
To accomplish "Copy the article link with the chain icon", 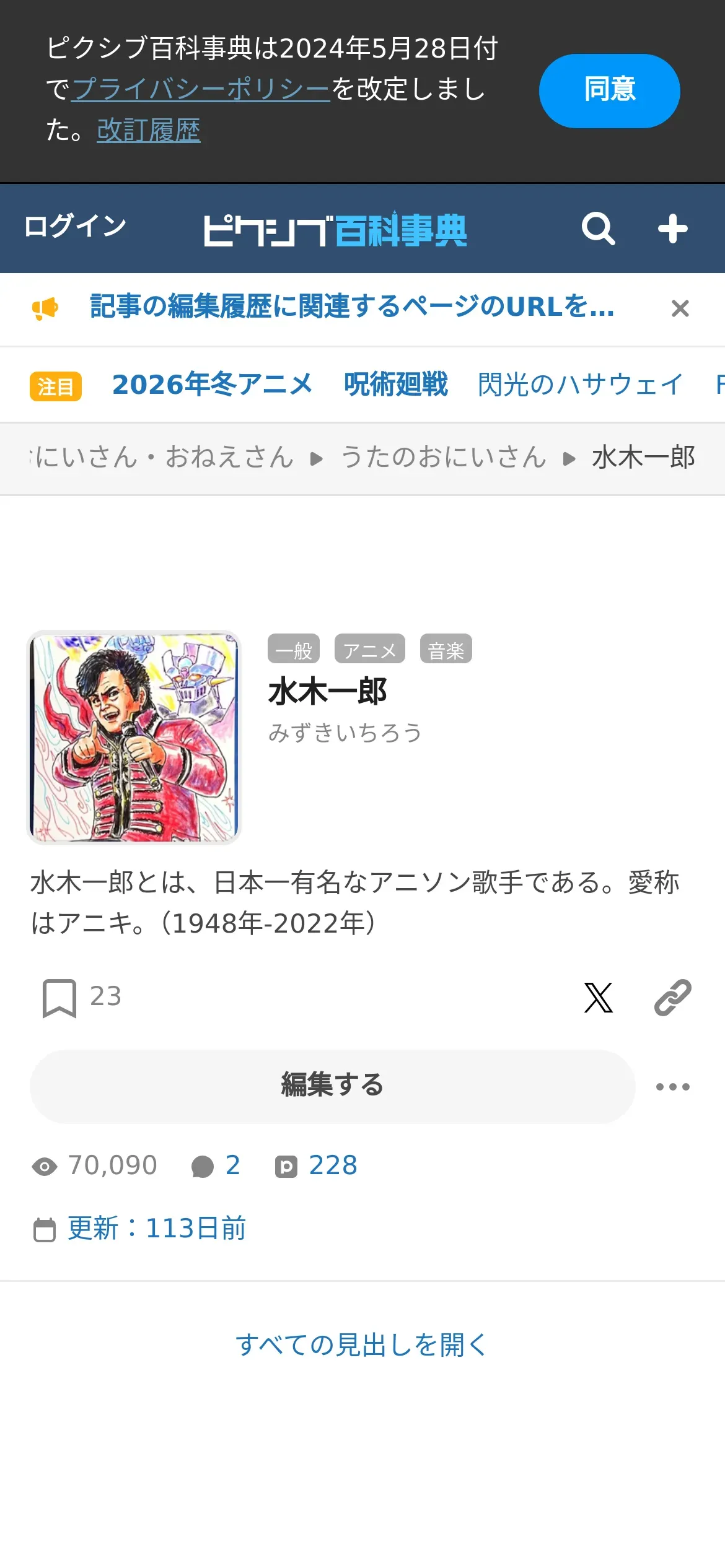I will 672,998.
